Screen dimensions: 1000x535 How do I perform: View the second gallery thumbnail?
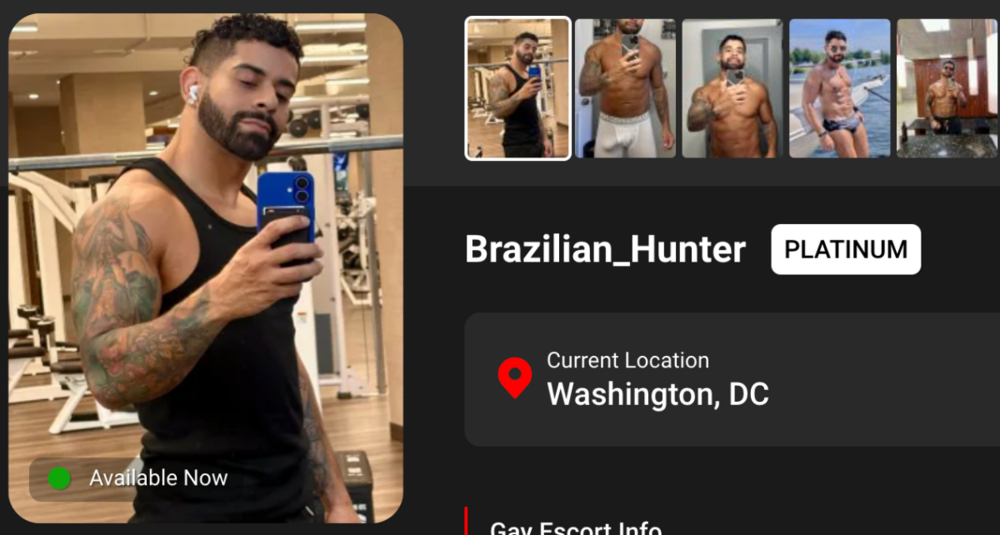tap(625, 88)
